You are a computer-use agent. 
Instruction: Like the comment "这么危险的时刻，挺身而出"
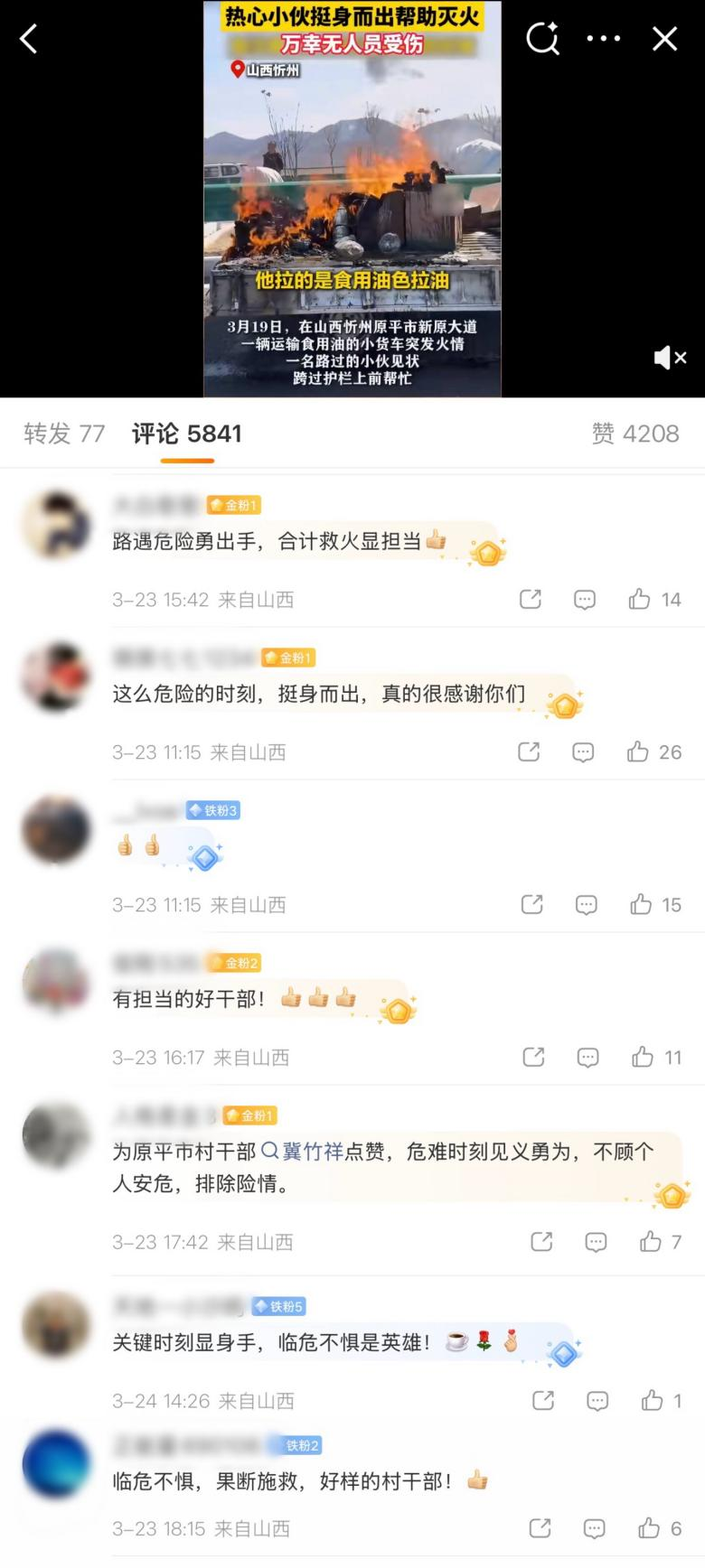pyautogui.click(x=638, y=751)
